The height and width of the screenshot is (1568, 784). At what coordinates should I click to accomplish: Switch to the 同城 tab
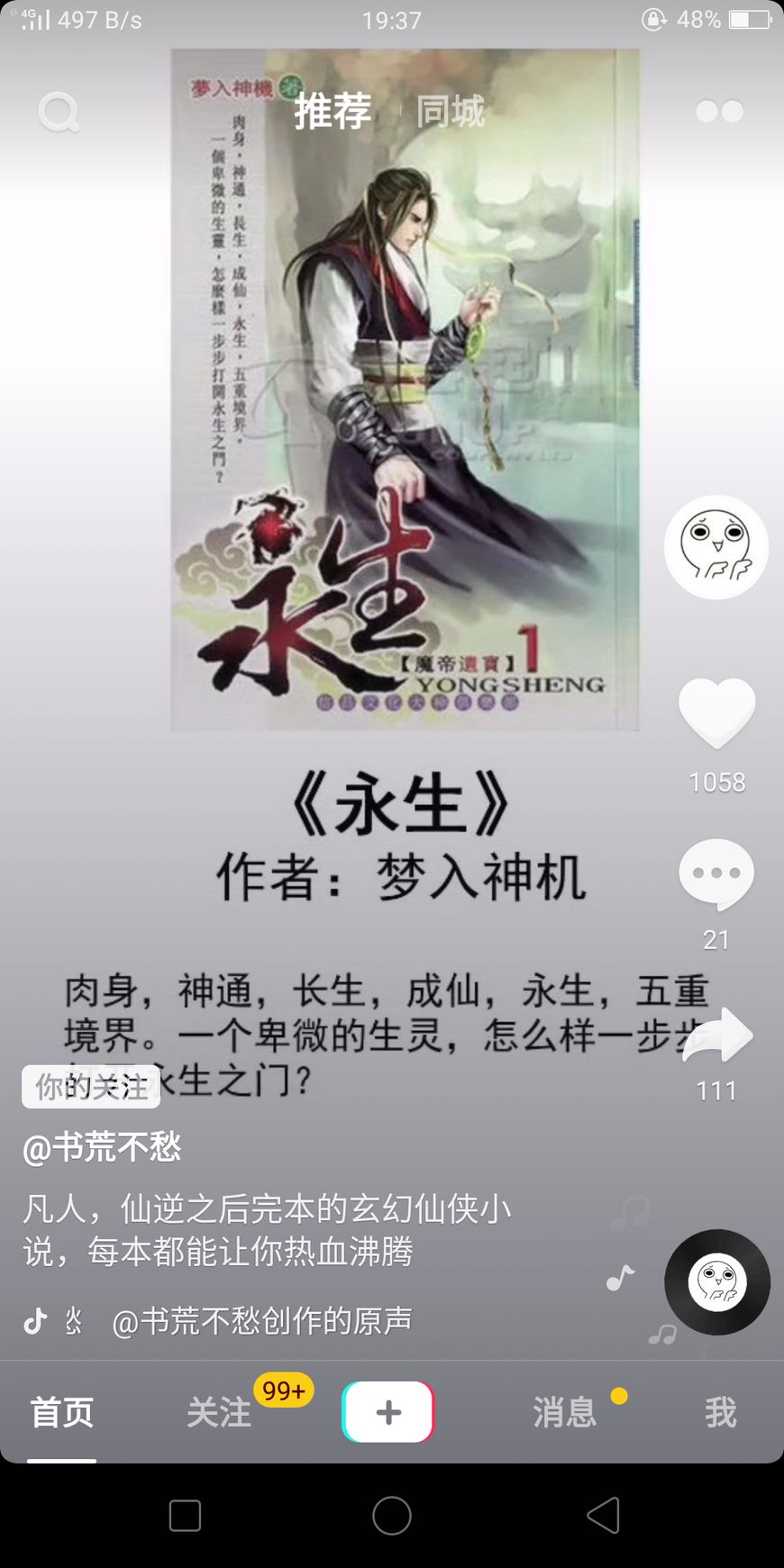pos(451,112)
